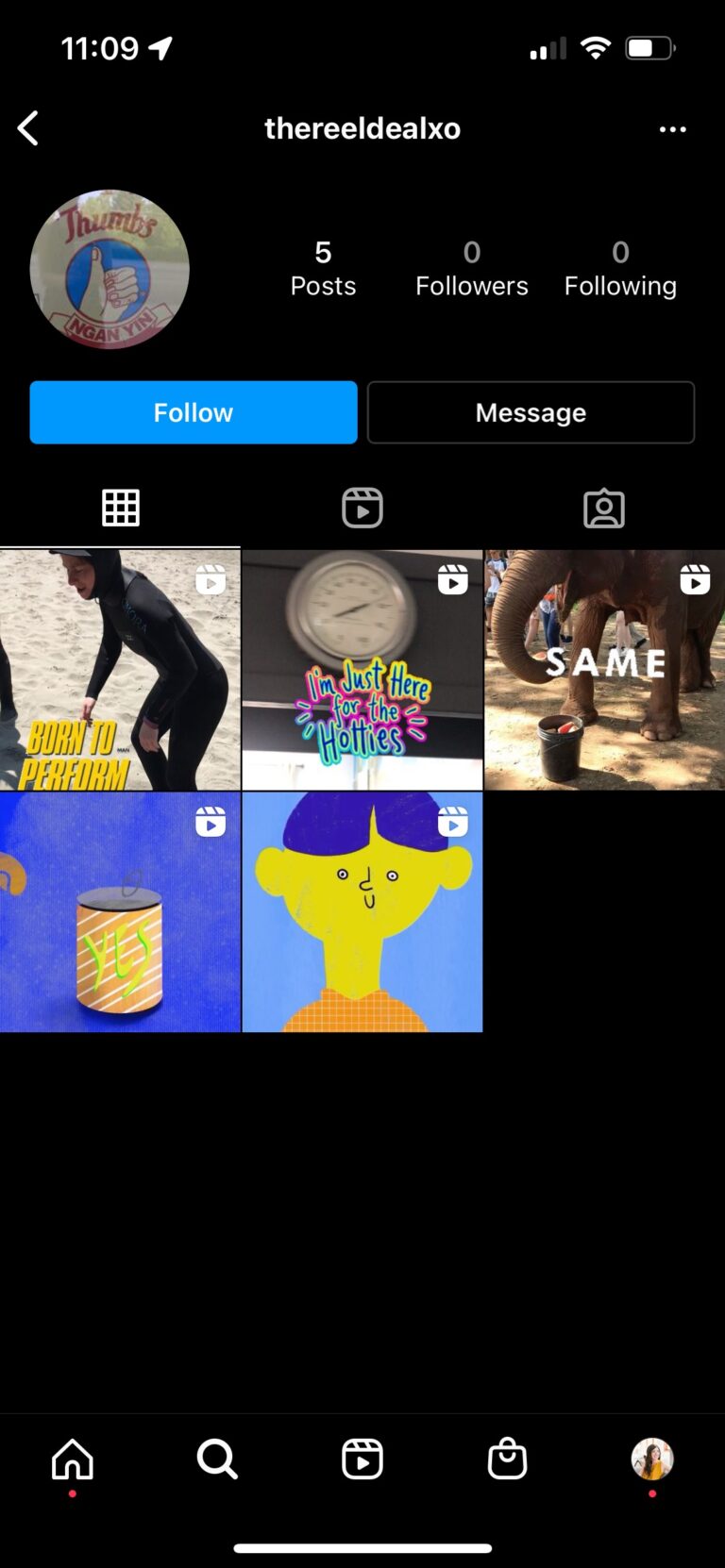Select the Reels tab icon
The height and width of the screenshot is (1568, 725).
pyautogui.click(x=362, y=508)
